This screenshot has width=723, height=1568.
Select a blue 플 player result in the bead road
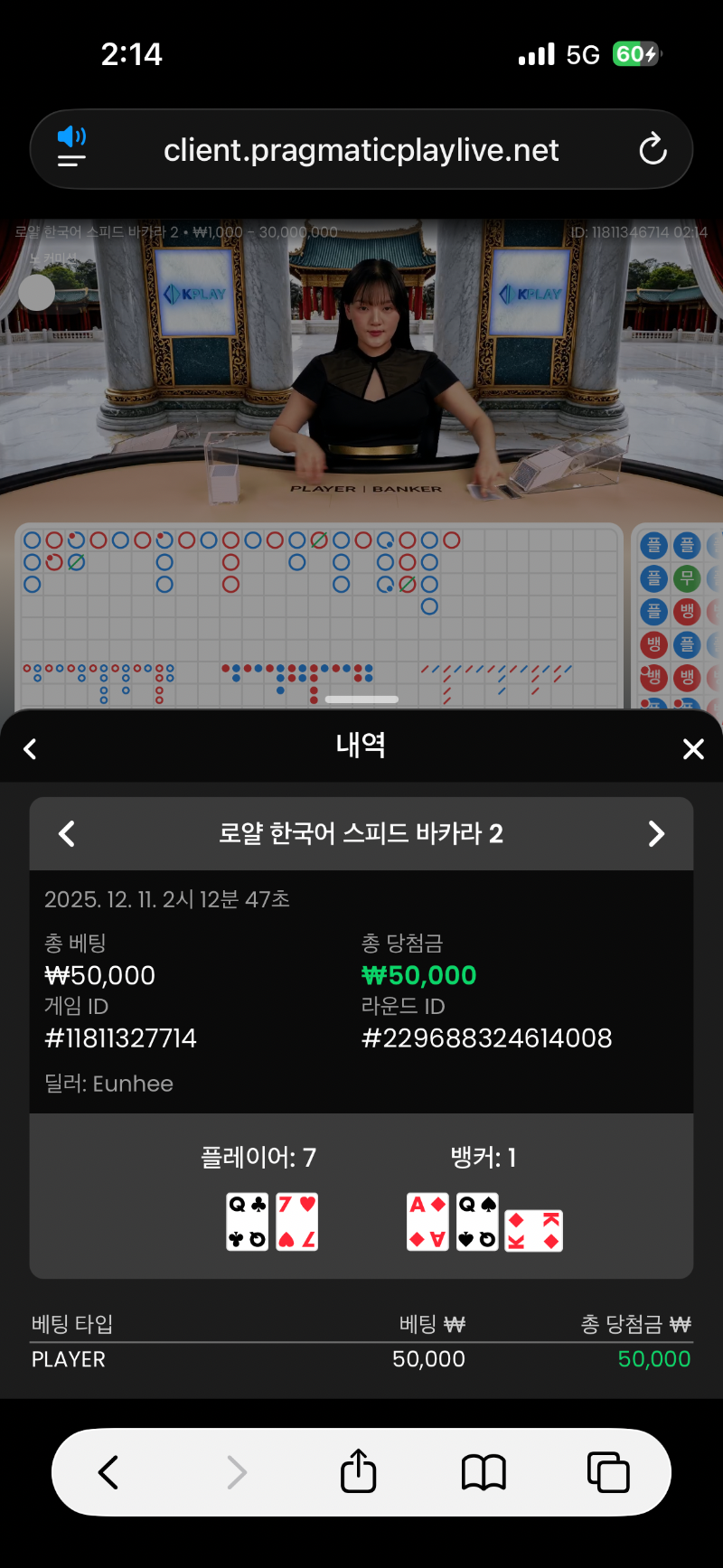tap(653, 546)
